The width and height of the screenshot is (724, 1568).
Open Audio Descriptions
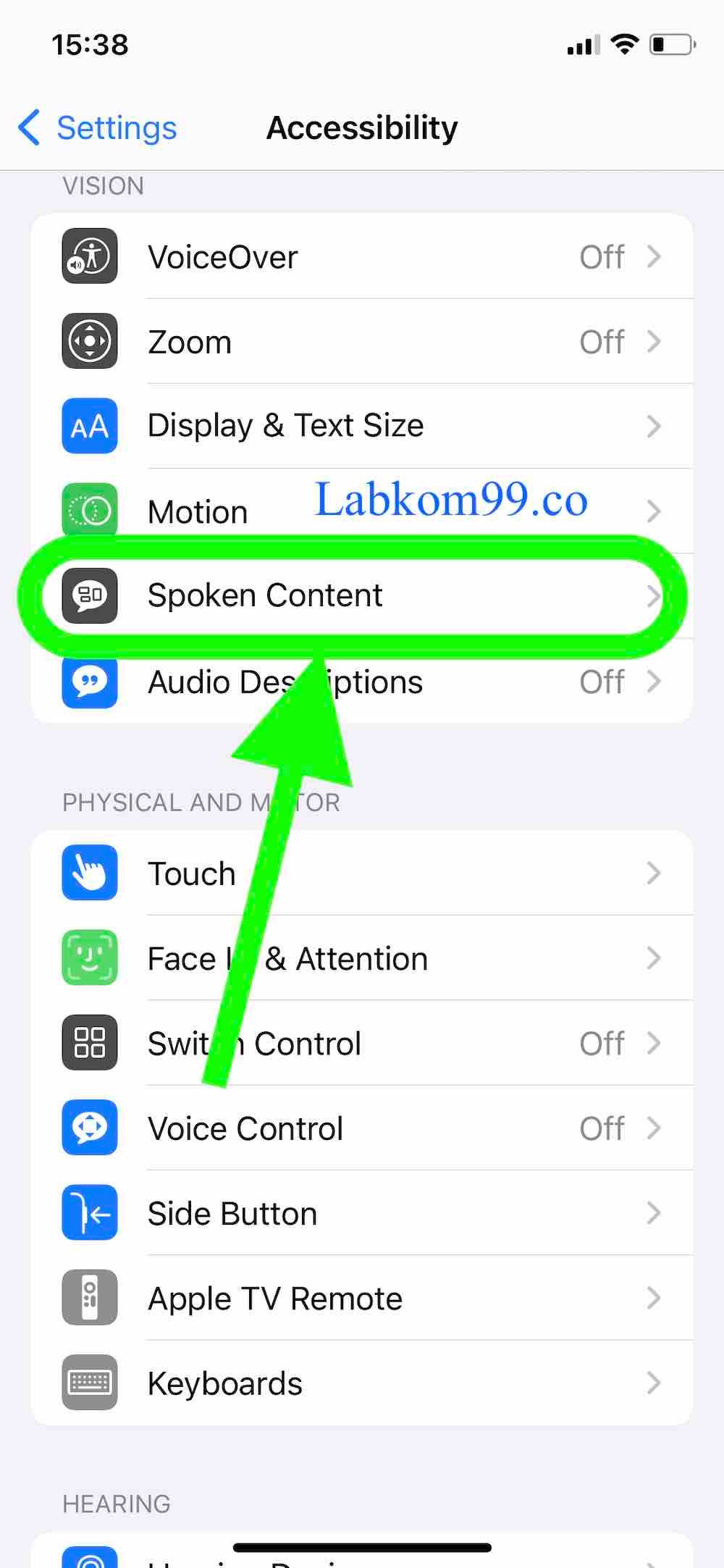(434, 682)
